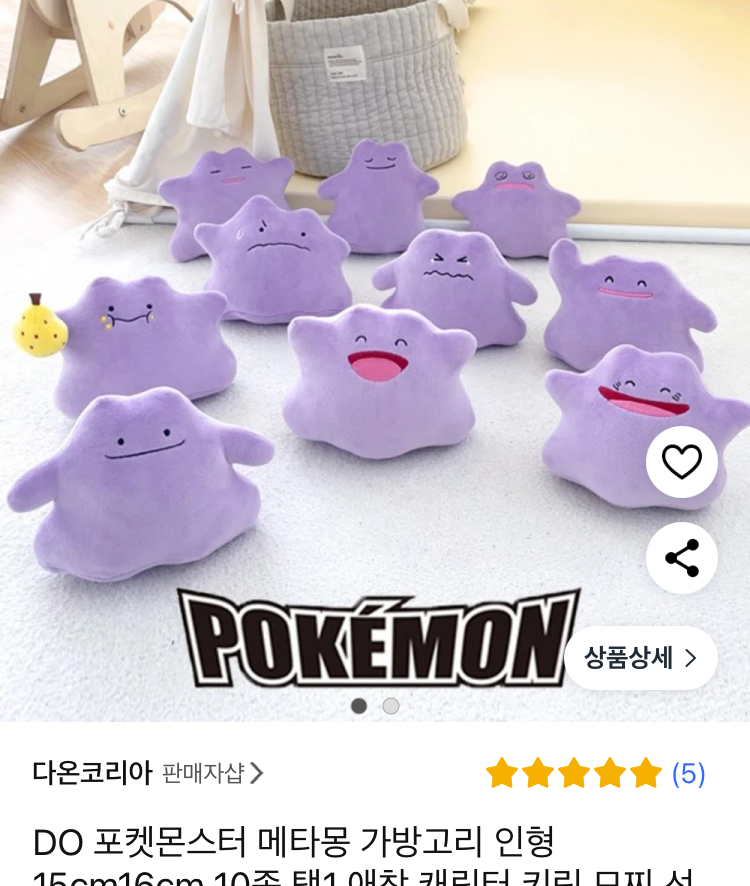Jump to second product image dot
The width and height of the screenshot is (750, 886).
(x=391, y=706)
